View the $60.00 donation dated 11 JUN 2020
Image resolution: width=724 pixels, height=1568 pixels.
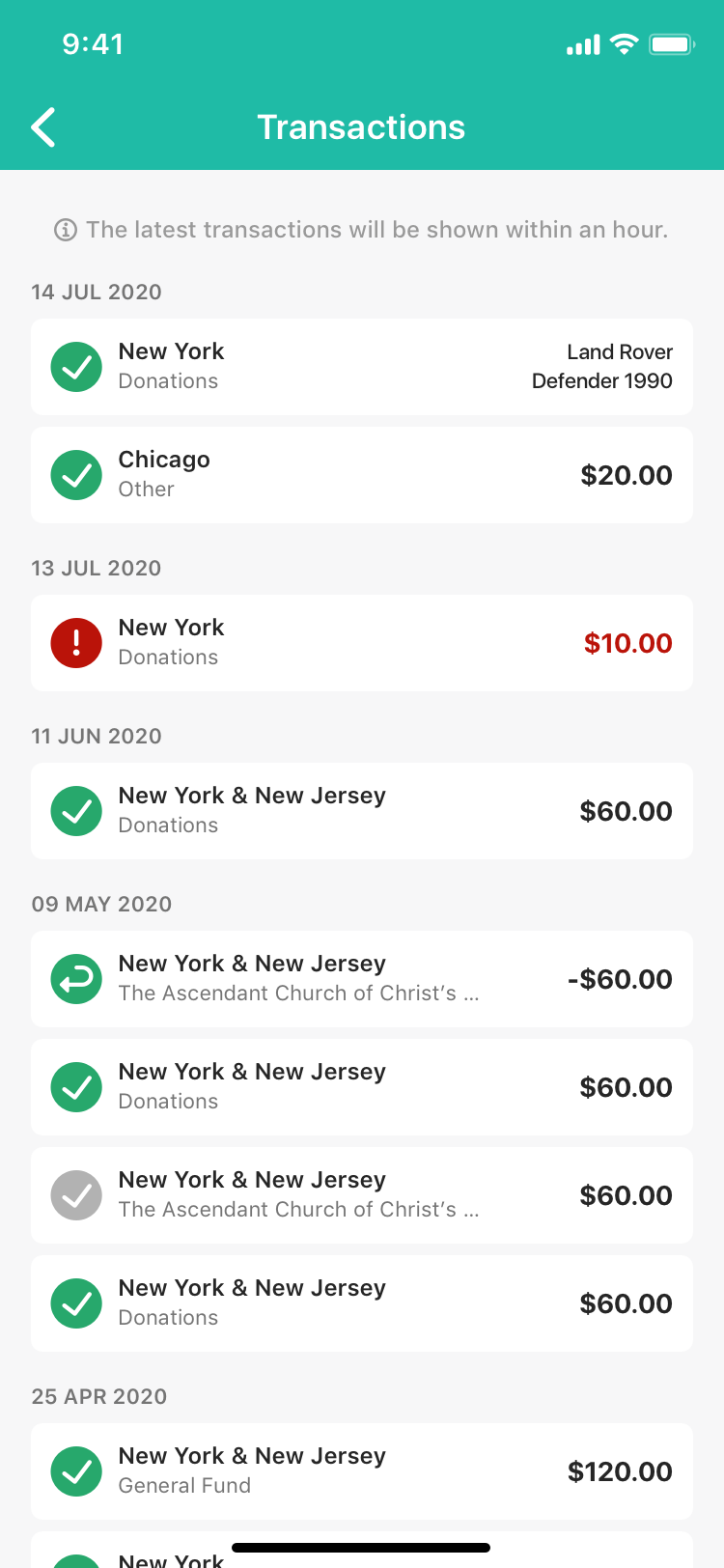point(362,811)
